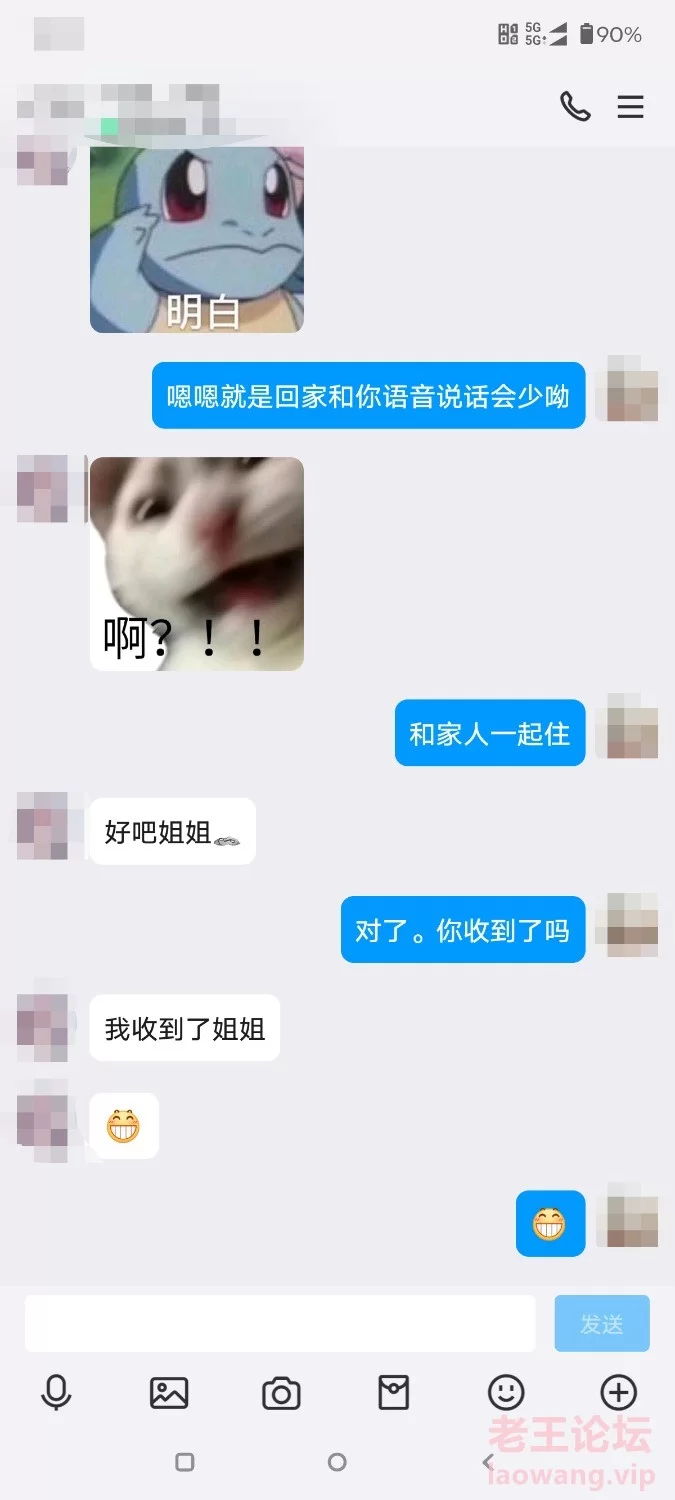Open the chat menu with three lines
675x1500 pixels.
pyautogui.click(x=630, y=106)
